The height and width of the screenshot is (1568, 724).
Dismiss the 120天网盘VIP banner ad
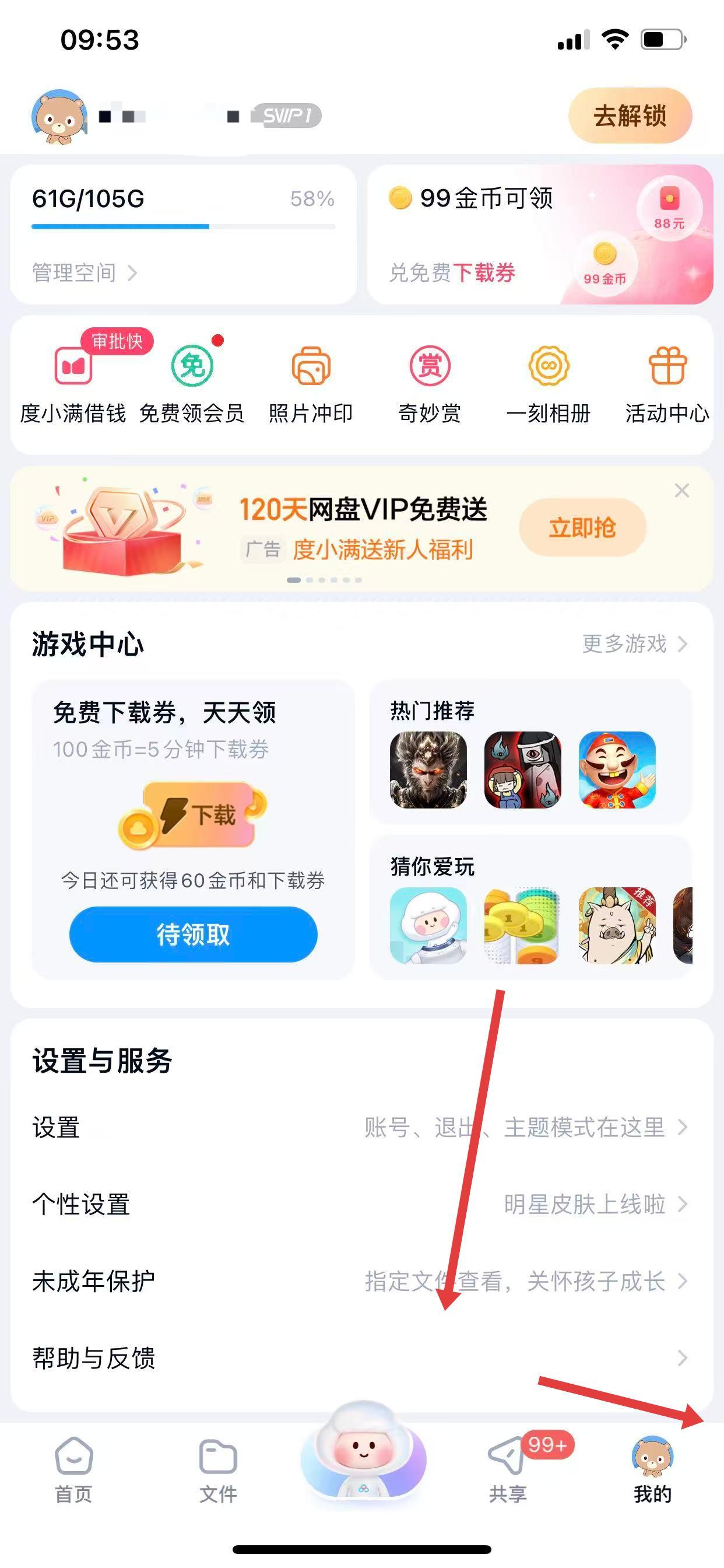681,491
